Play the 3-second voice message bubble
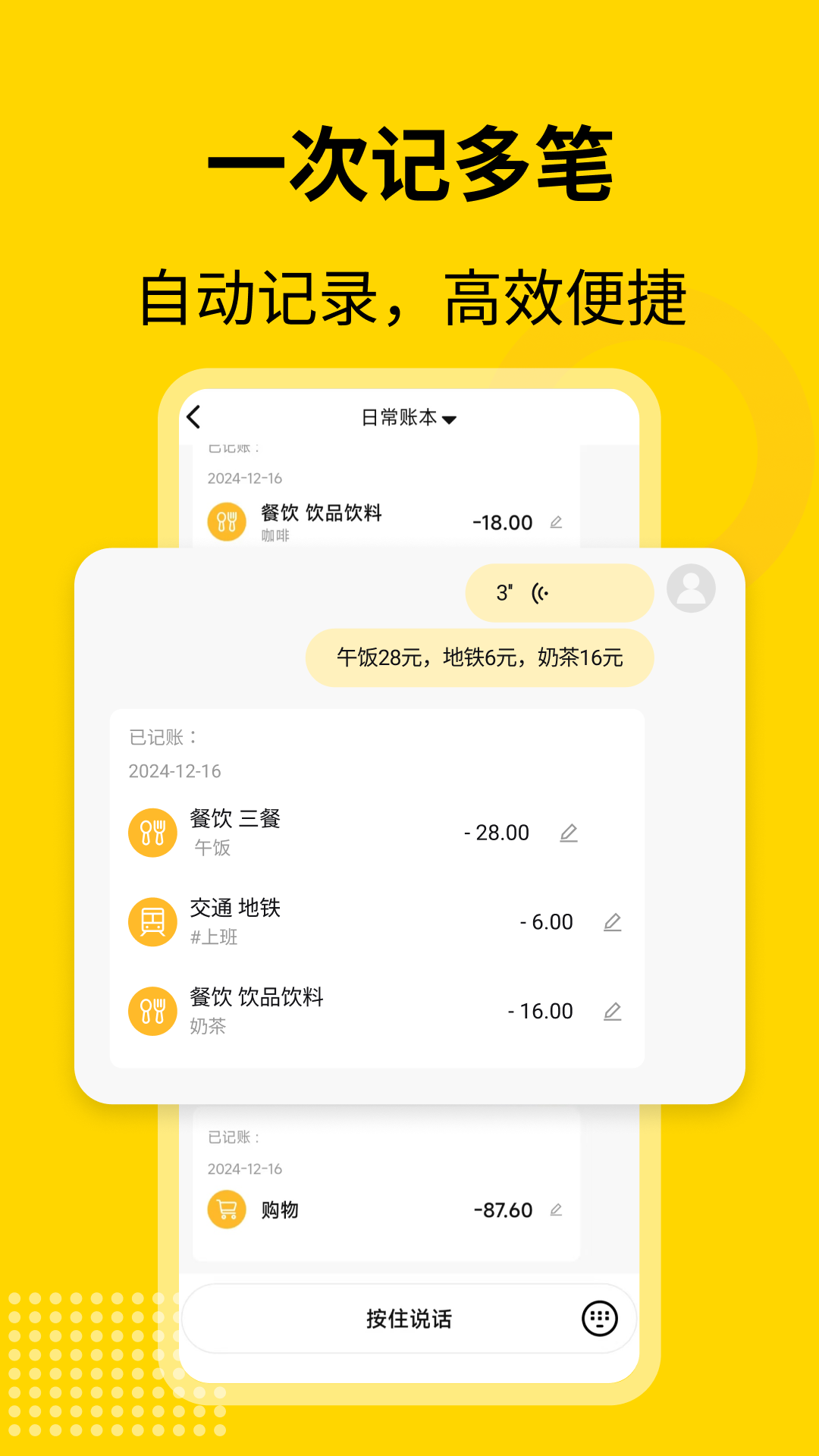Viewport: 819px width, 1456px height. click(x=559, y=593)
